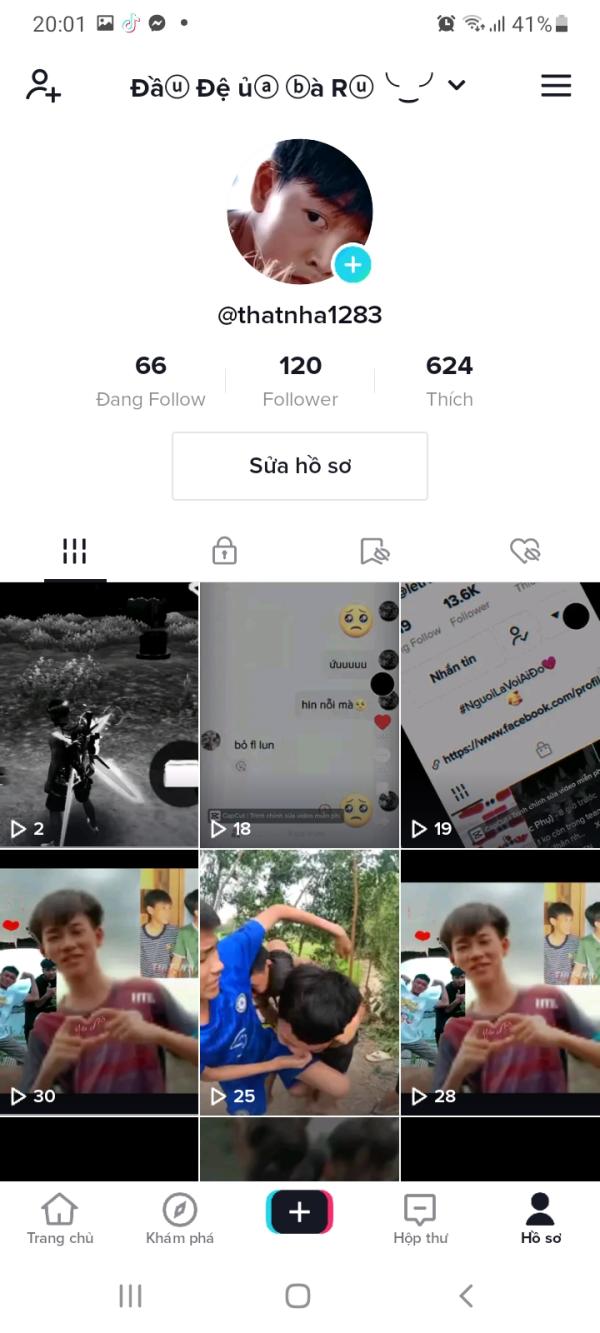View the Follower list
Screen dimensions: 600x1333
click(300, 381)
